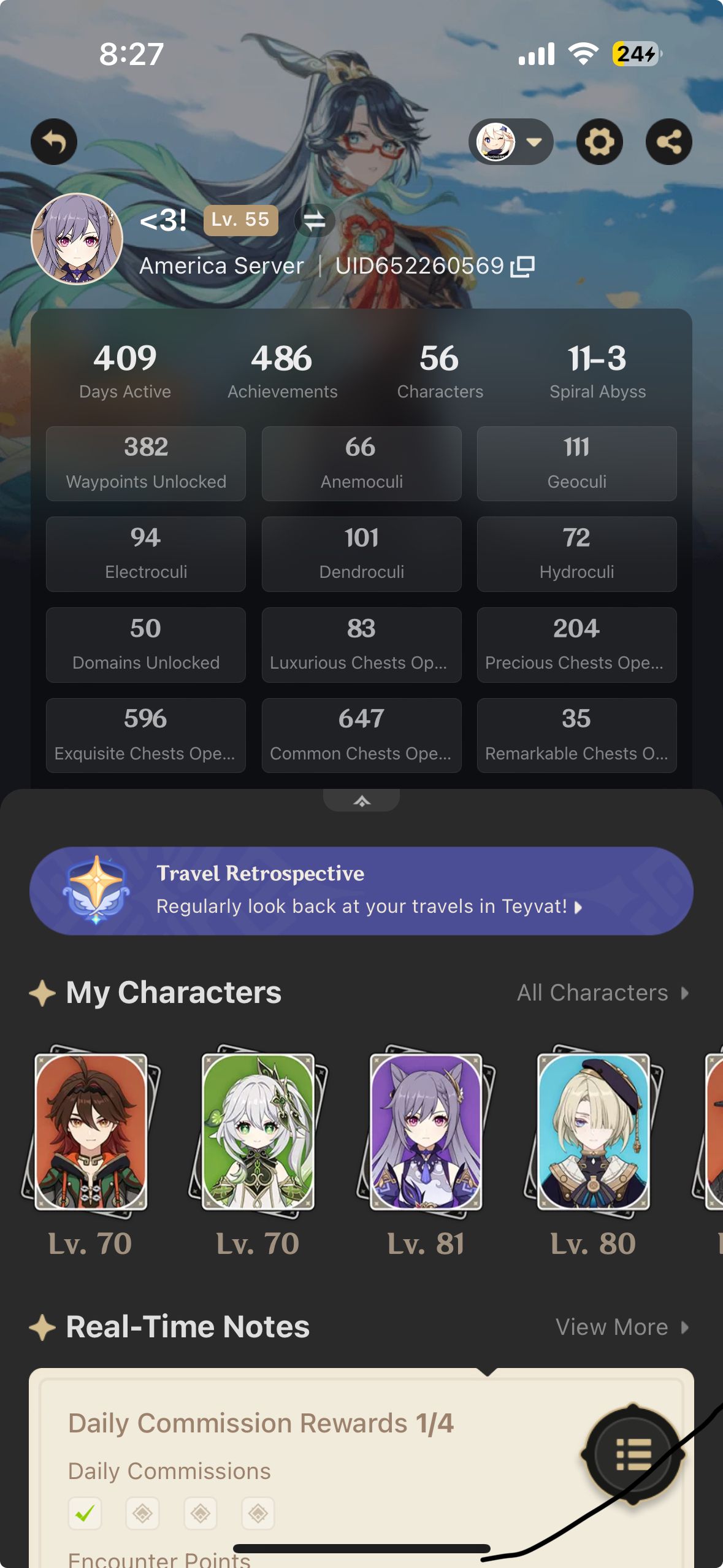Select the green-background Lv. 70 character card
Screen dimensions: 723x1568
pos(258,1132)
